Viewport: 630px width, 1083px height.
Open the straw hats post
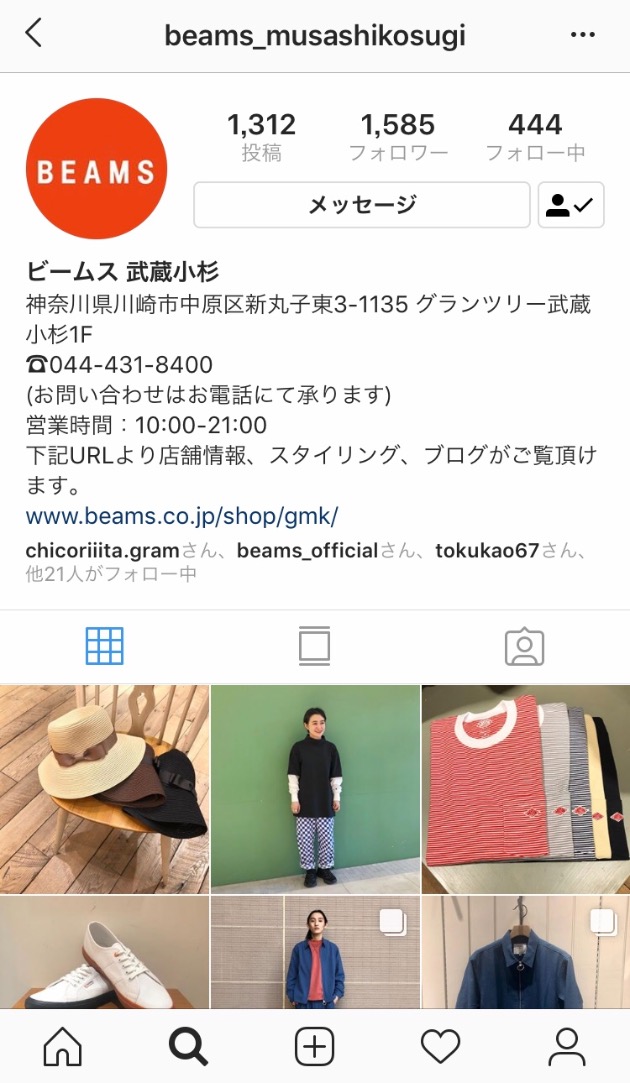(104, 789)
